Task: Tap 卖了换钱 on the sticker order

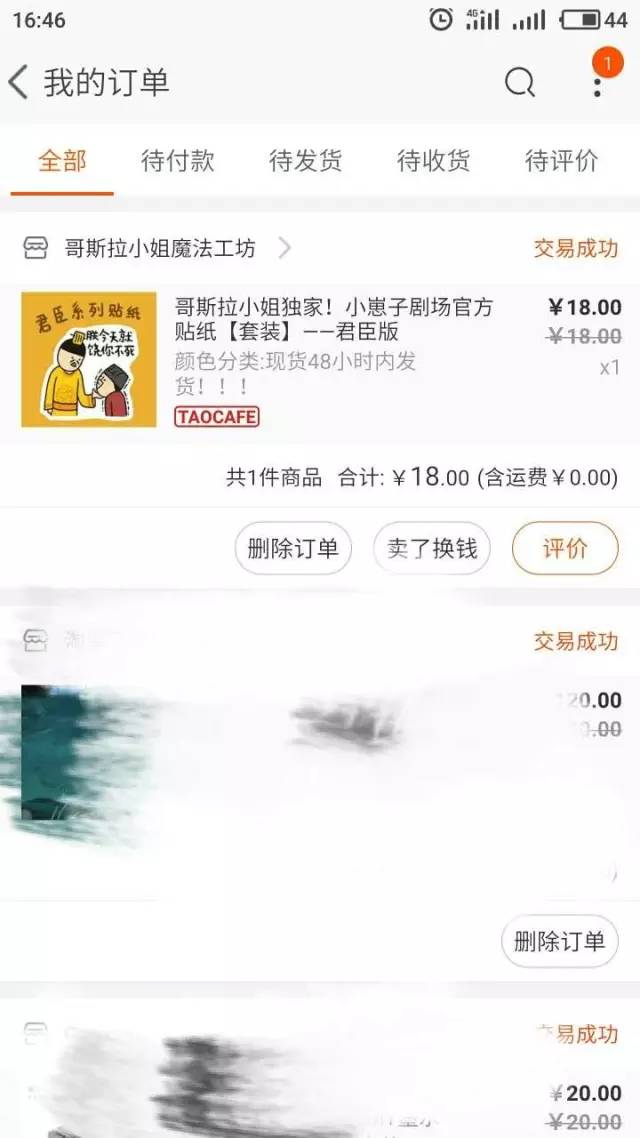Action: pyautogui.click(x=432, y=548)
